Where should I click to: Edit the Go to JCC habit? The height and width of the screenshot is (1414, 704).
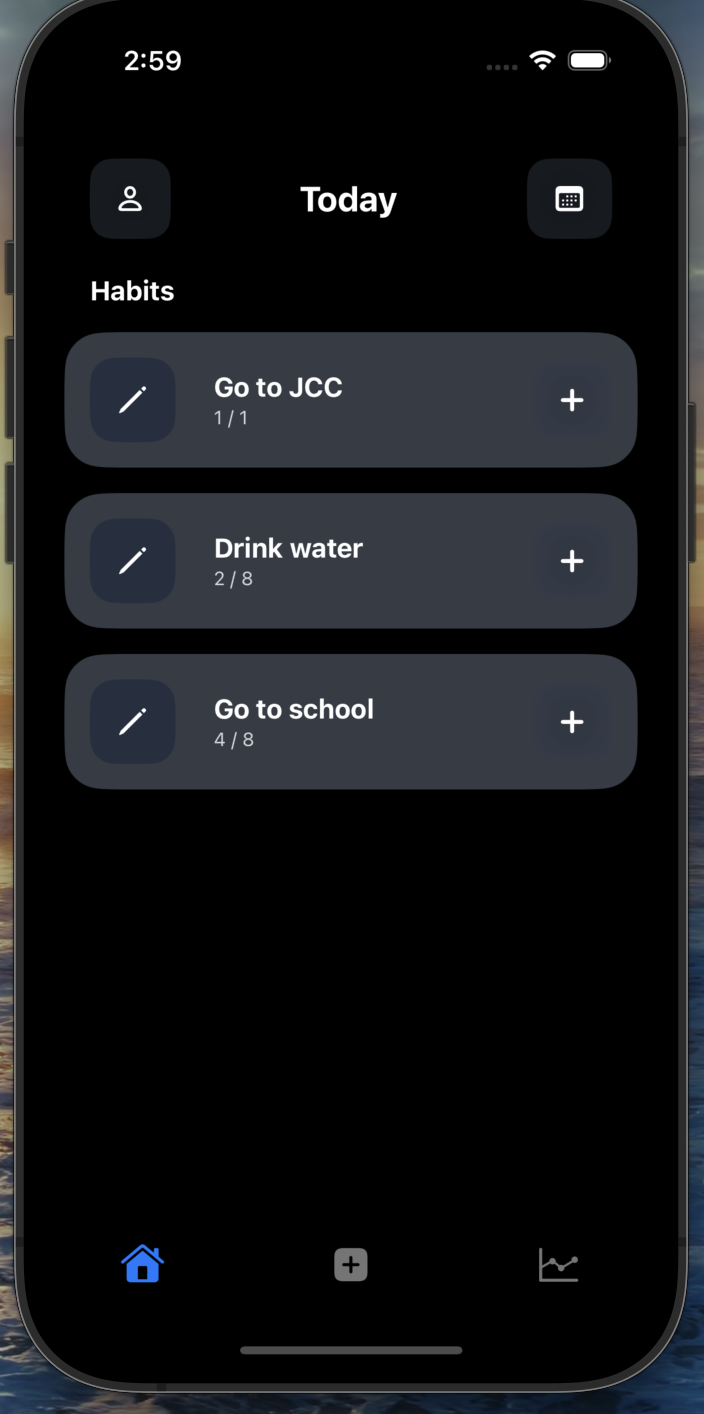point(133,400)
